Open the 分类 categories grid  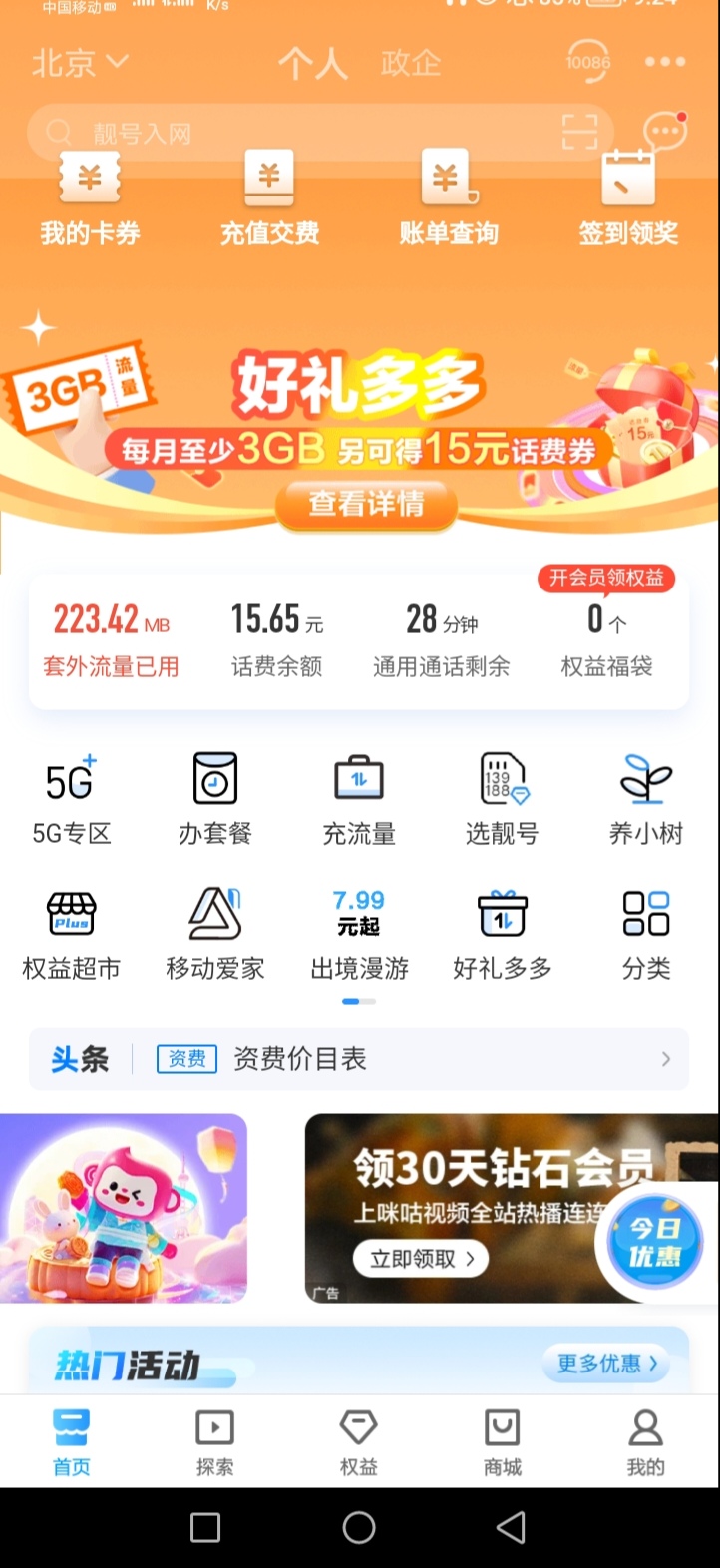pos(646,935)
